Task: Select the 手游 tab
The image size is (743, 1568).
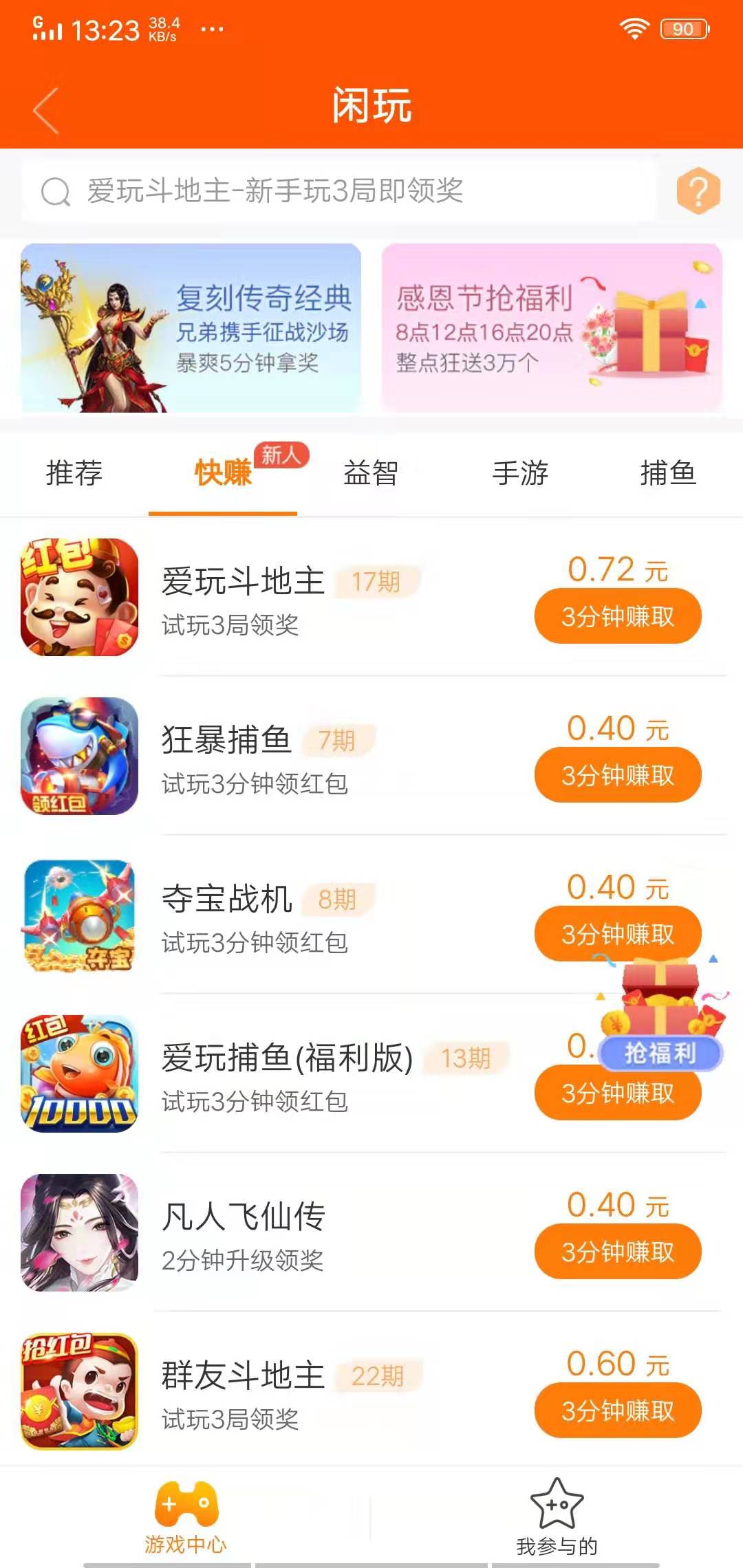Action: point(520,475)
